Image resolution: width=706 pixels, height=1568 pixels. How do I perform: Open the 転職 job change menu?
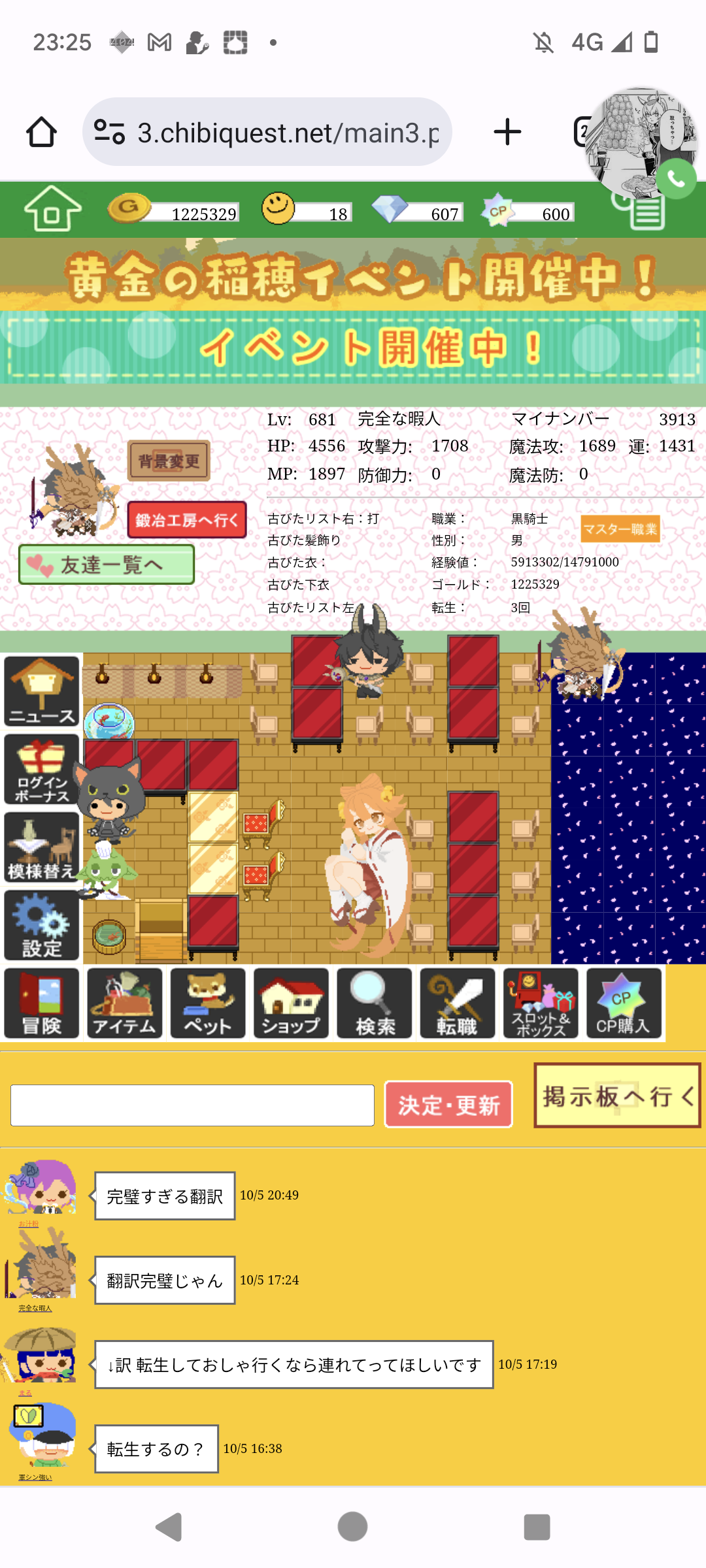point(458,1004)
